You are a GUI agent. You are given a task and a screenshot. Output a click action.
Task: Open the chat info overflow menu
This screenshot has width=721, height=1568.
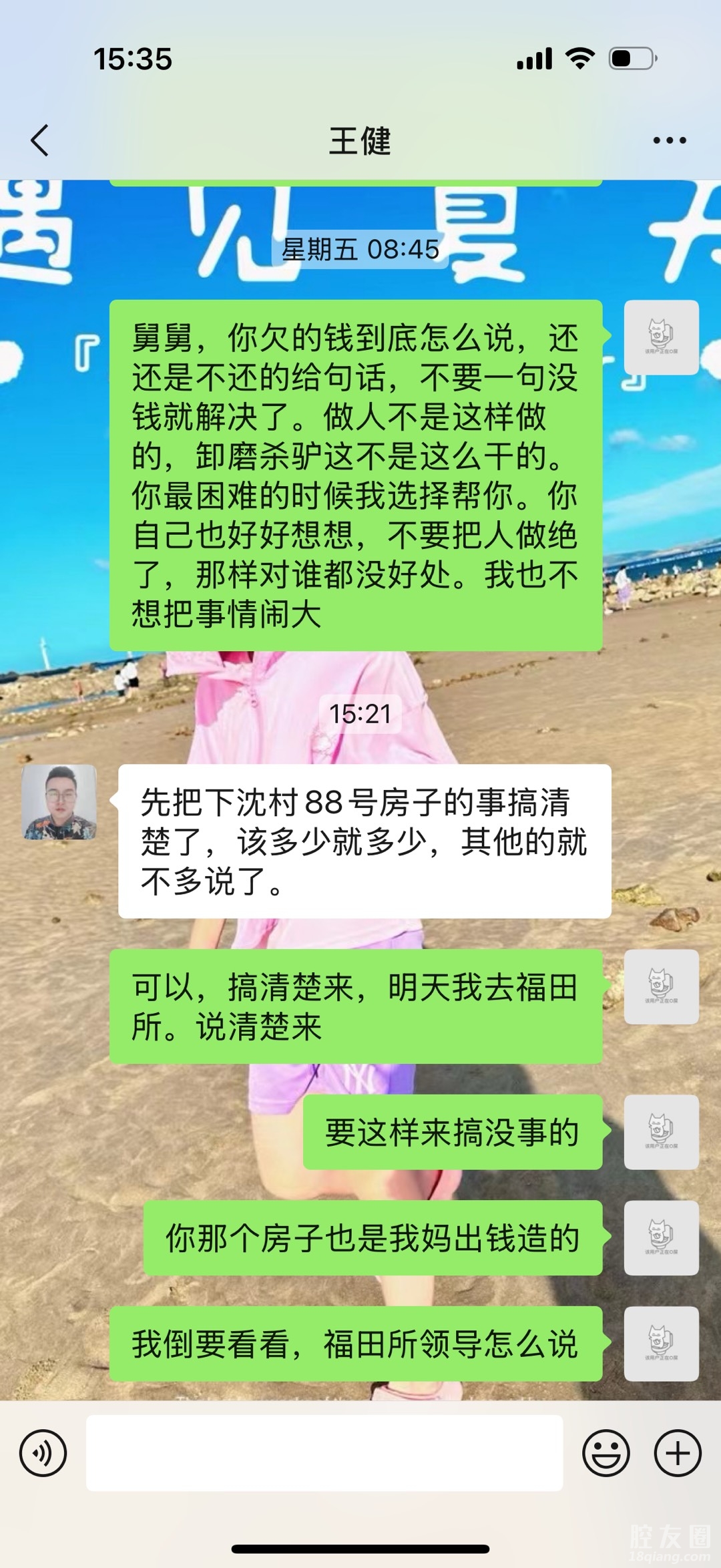(669, 140)
